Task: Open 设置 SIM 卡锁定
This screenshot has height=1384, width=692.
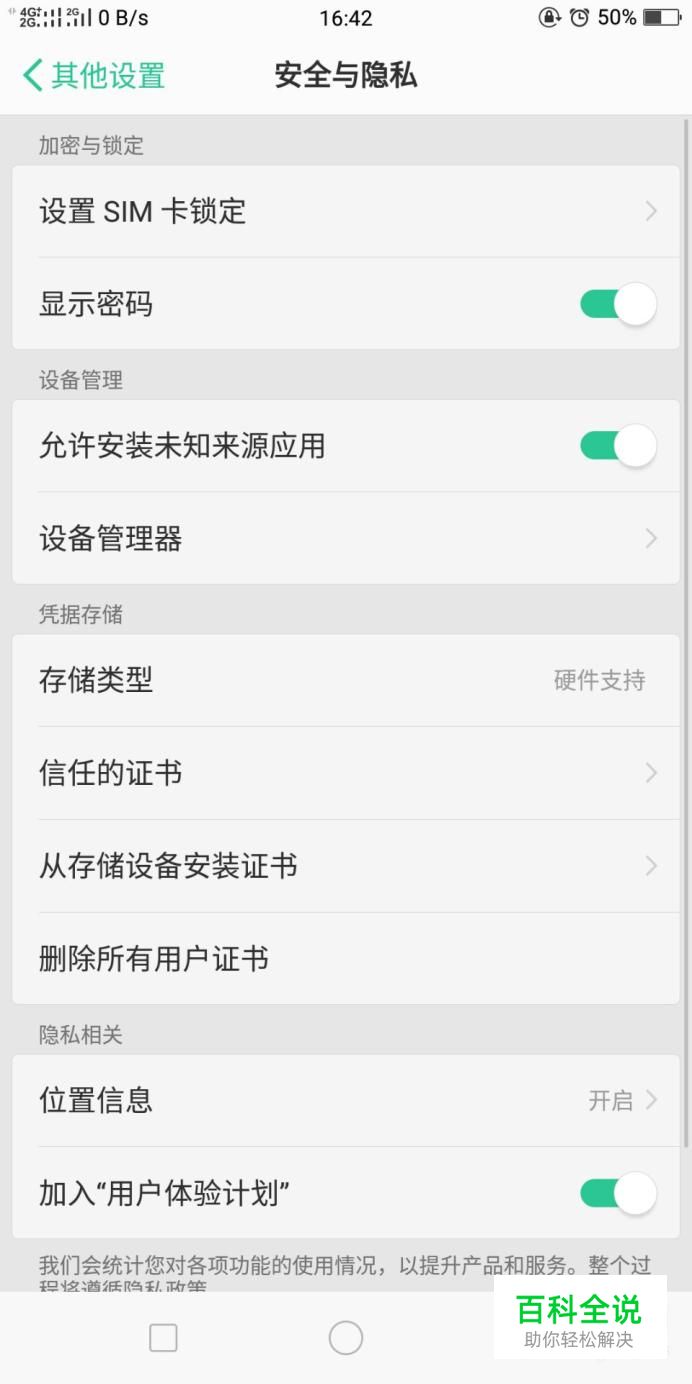Action: (346, 211)
